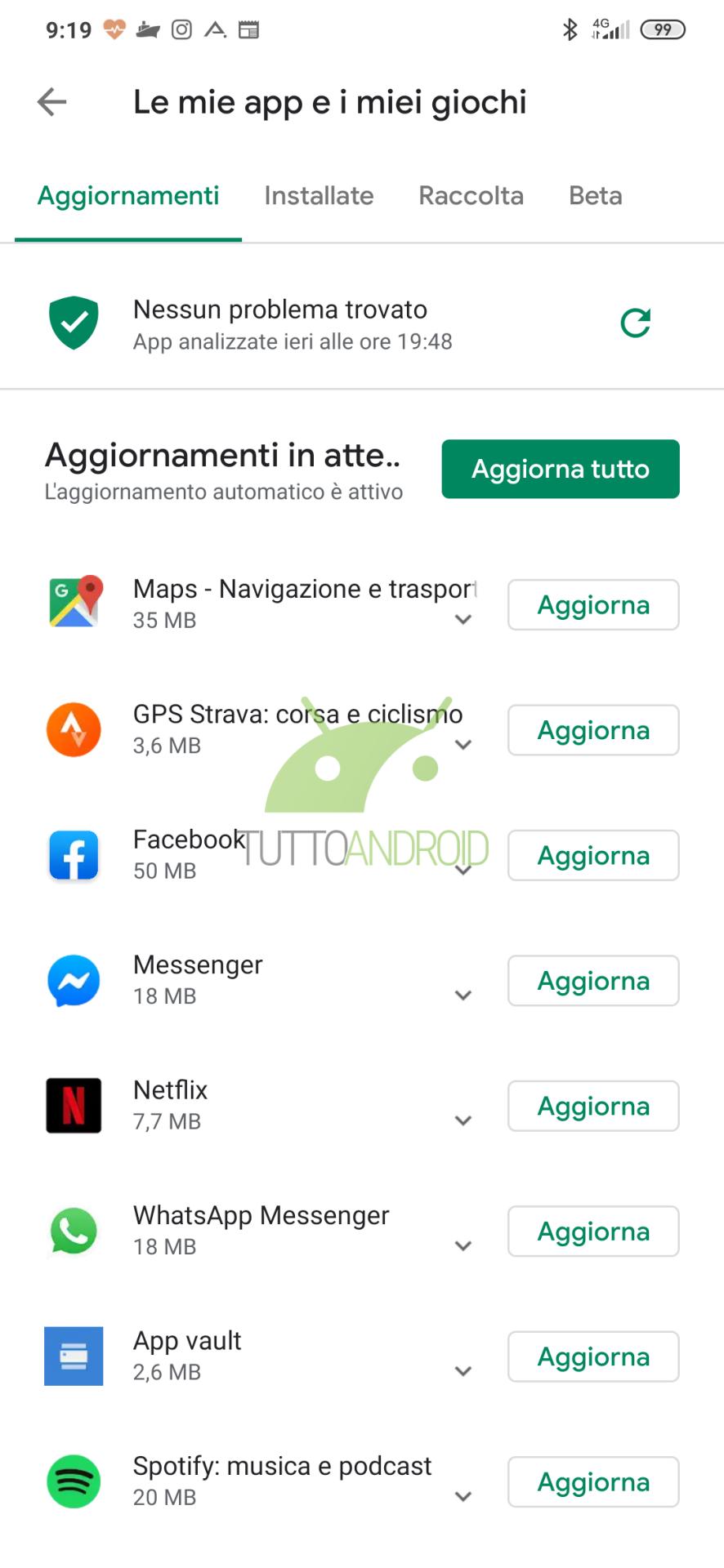The image size is (724, 1568).
Task: Refresh the app security scan
Action: 635,323
